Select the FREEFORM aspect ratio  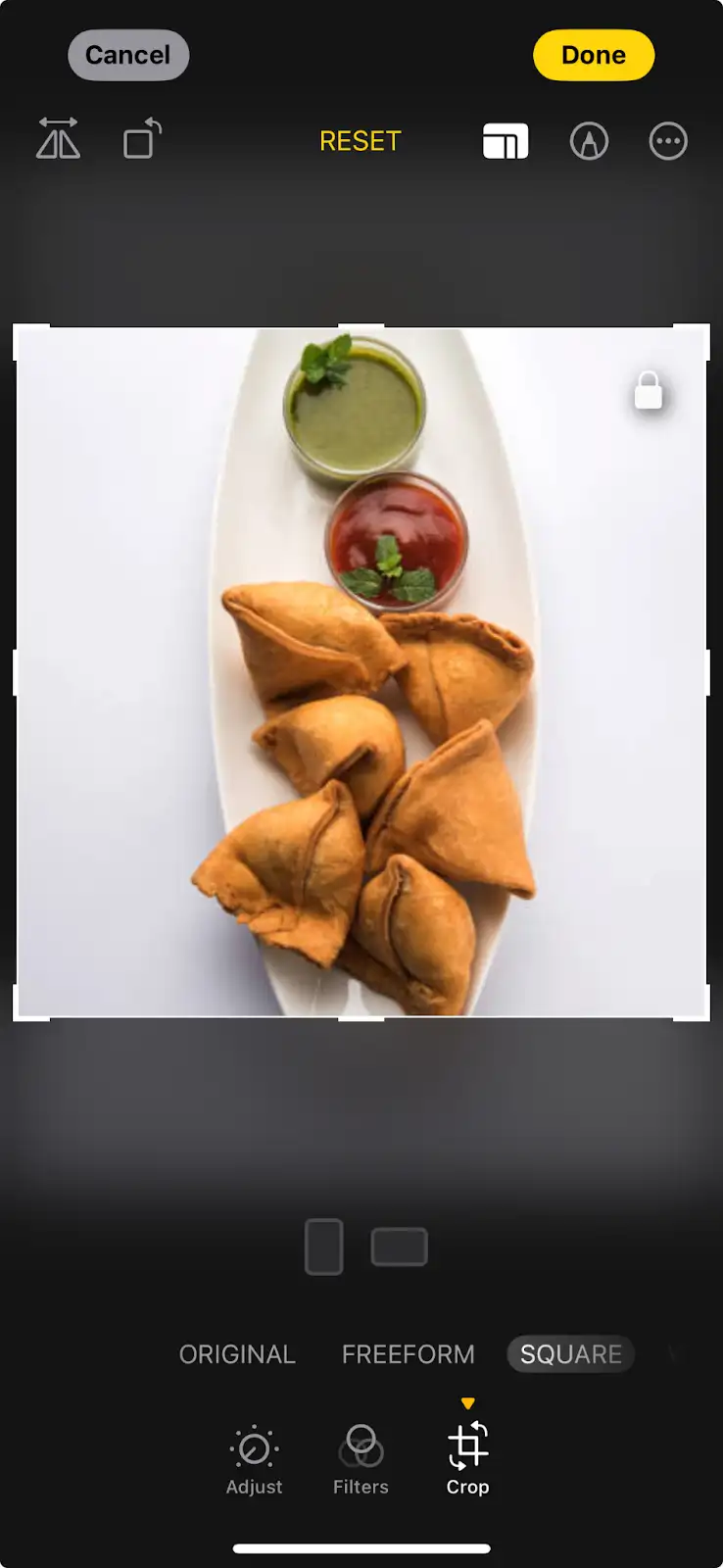(409, 1354)
